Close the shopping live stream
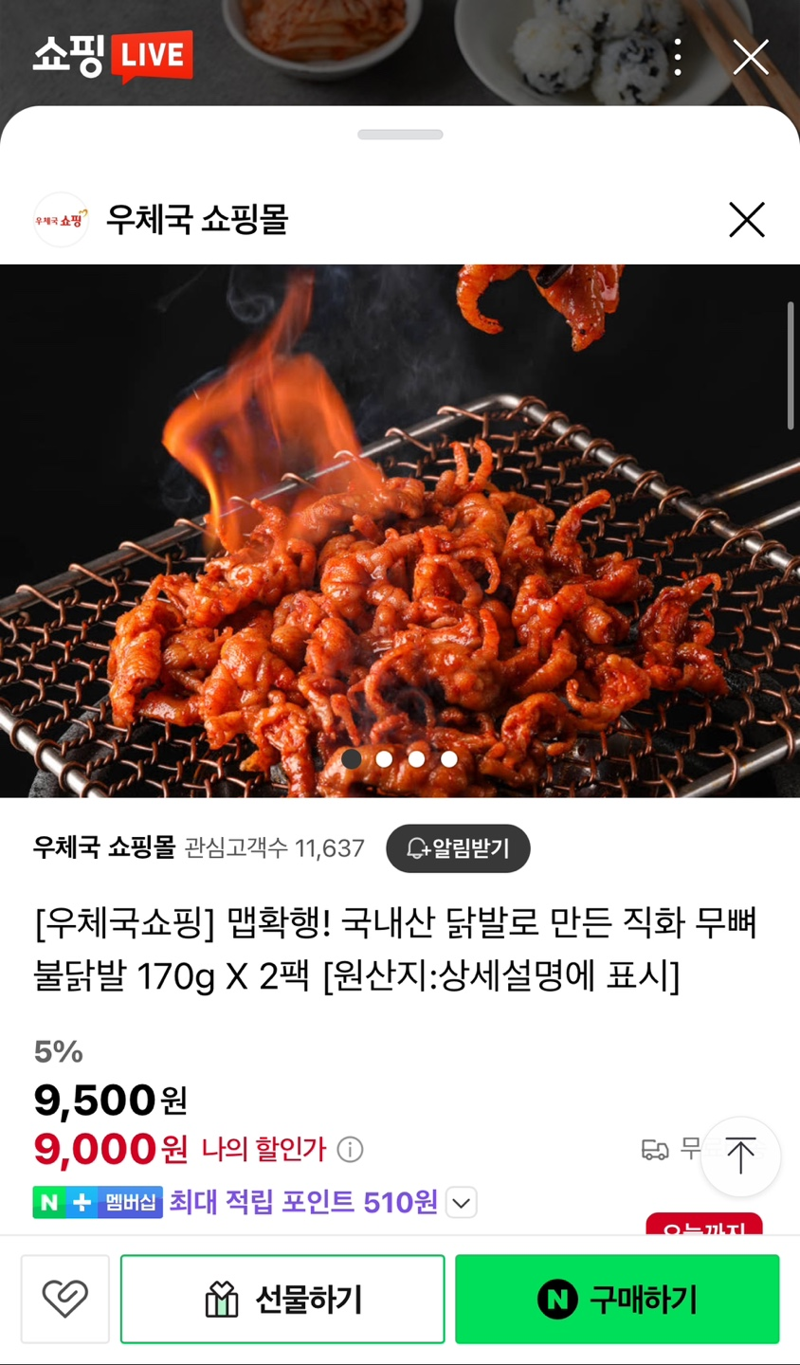 [x=750, y=58]
